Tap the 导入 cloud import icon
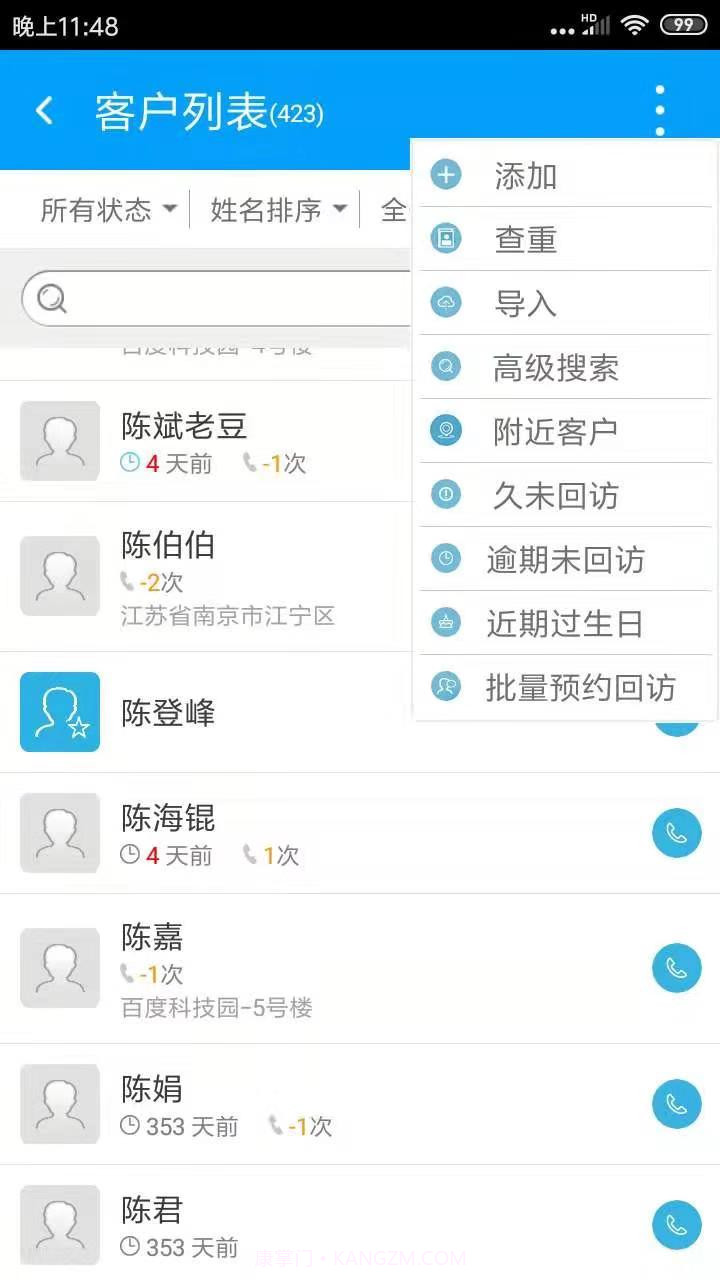Screen dimensions: 720x1280 point(446,303)
